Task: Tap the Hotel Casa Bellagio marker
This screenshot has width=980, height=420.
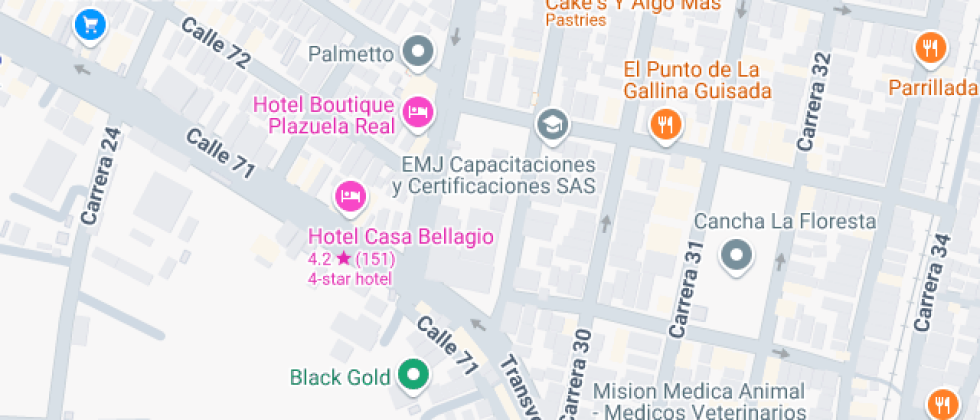Action: point(351,198)
